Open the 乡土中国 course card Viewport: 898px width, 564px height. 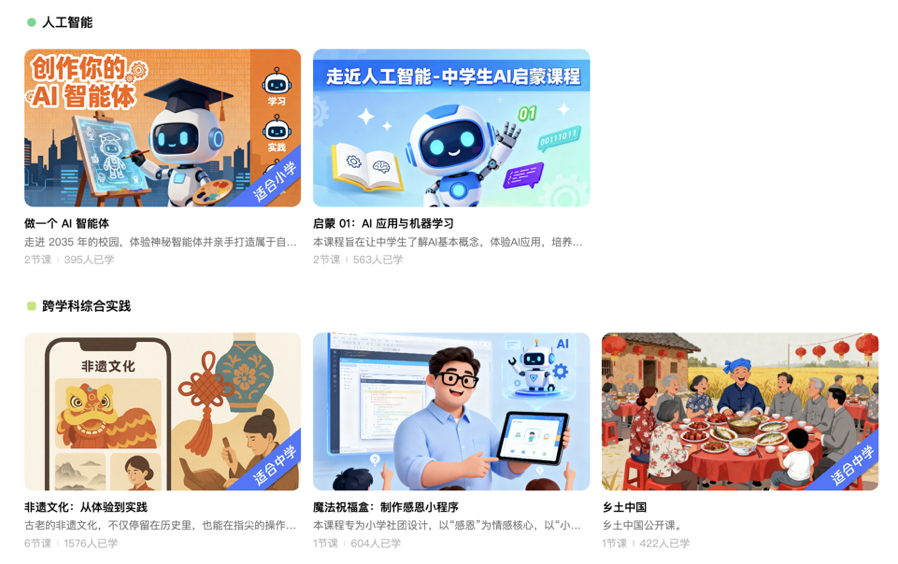pos(739,411)
